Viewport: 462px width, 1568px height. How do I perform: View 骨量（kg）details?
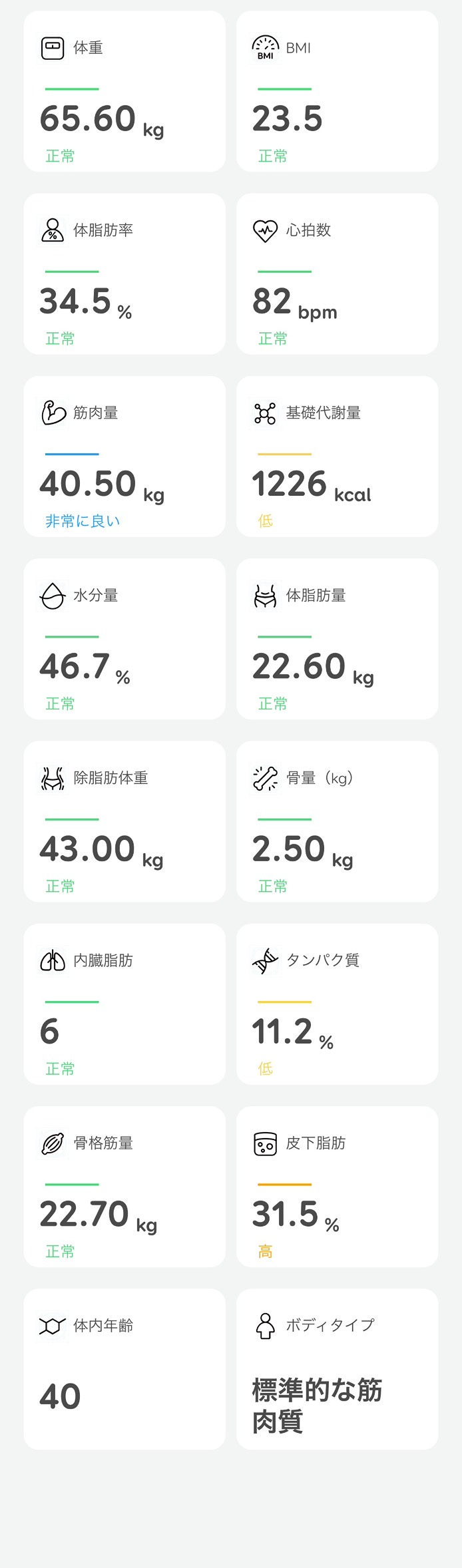(x=337, y=821)
